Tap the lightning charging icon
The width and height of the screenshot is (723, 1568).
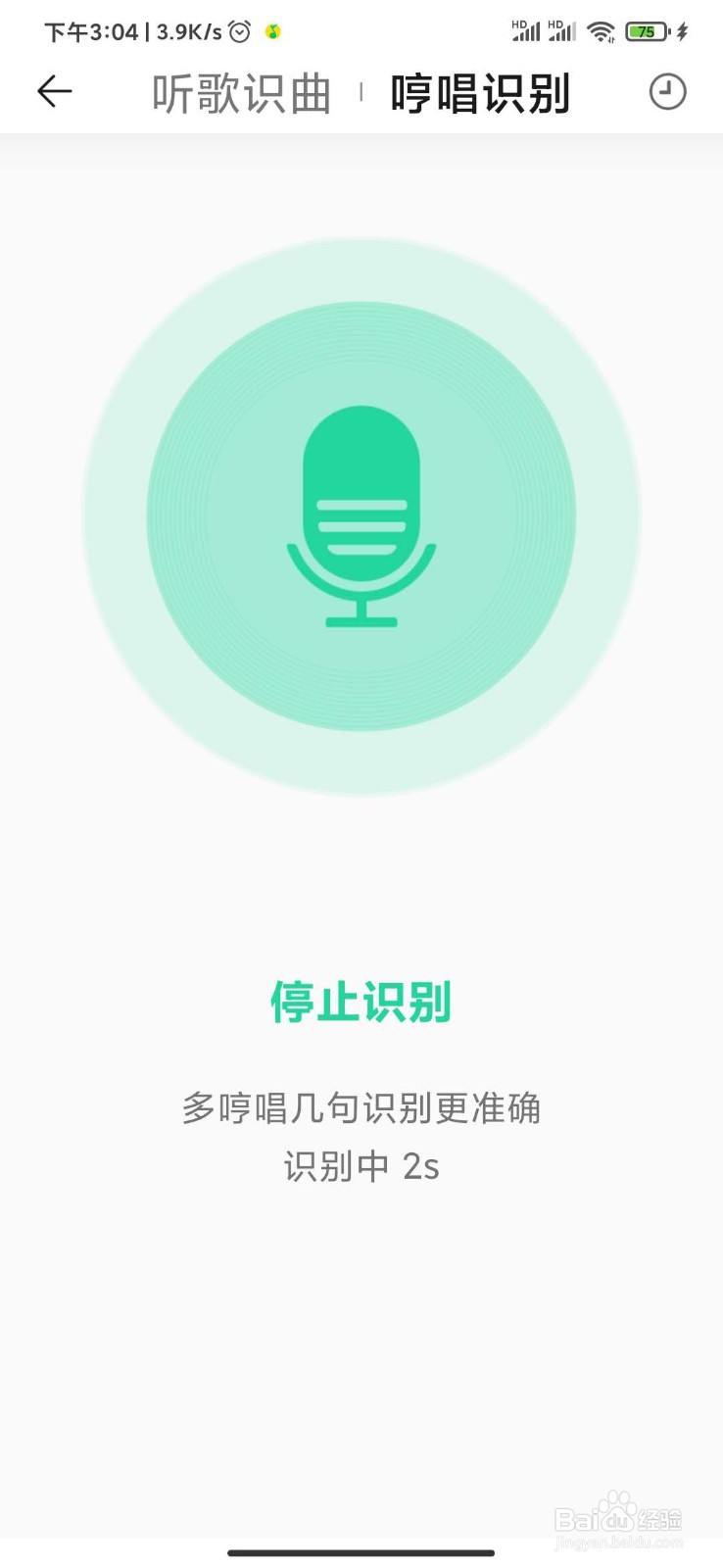pos(683,31)
